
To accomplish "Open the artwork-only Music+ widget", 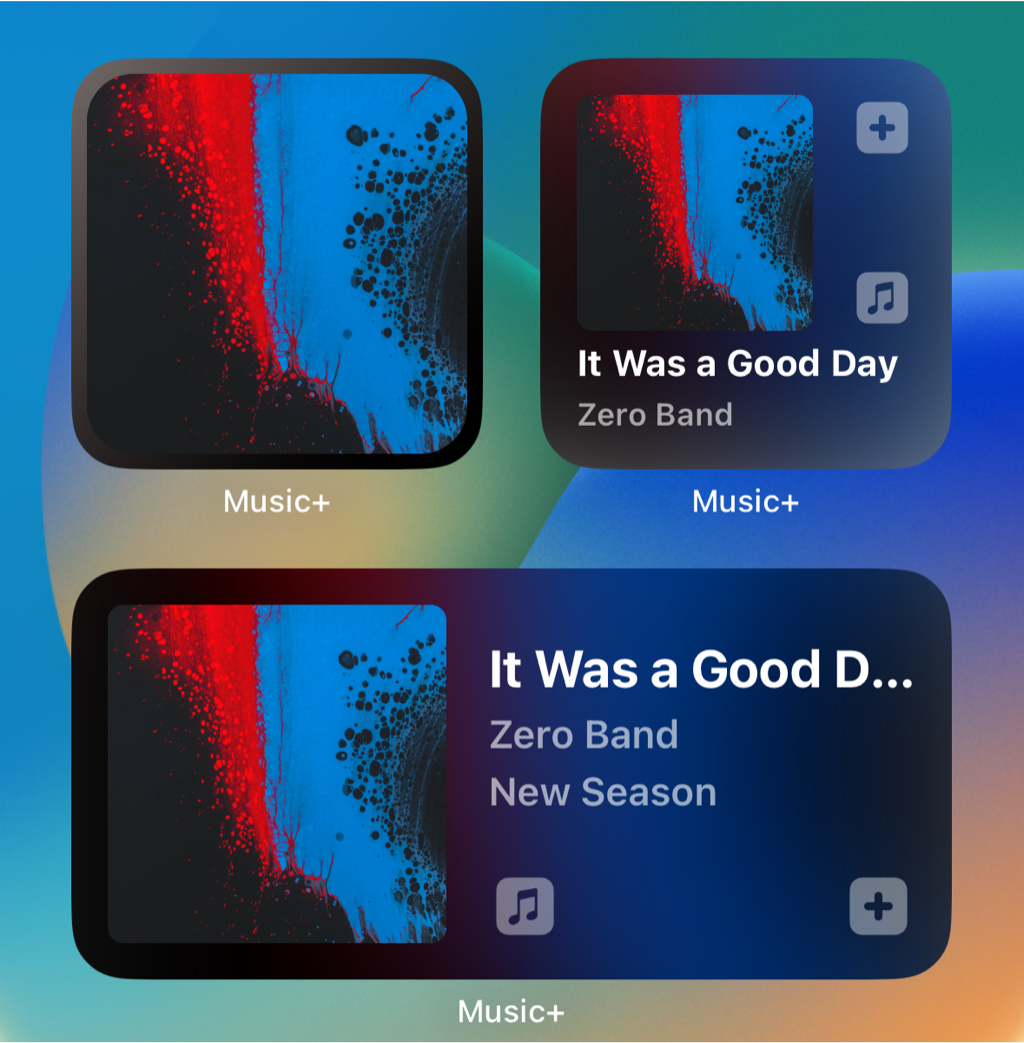I will pos(277,264).
